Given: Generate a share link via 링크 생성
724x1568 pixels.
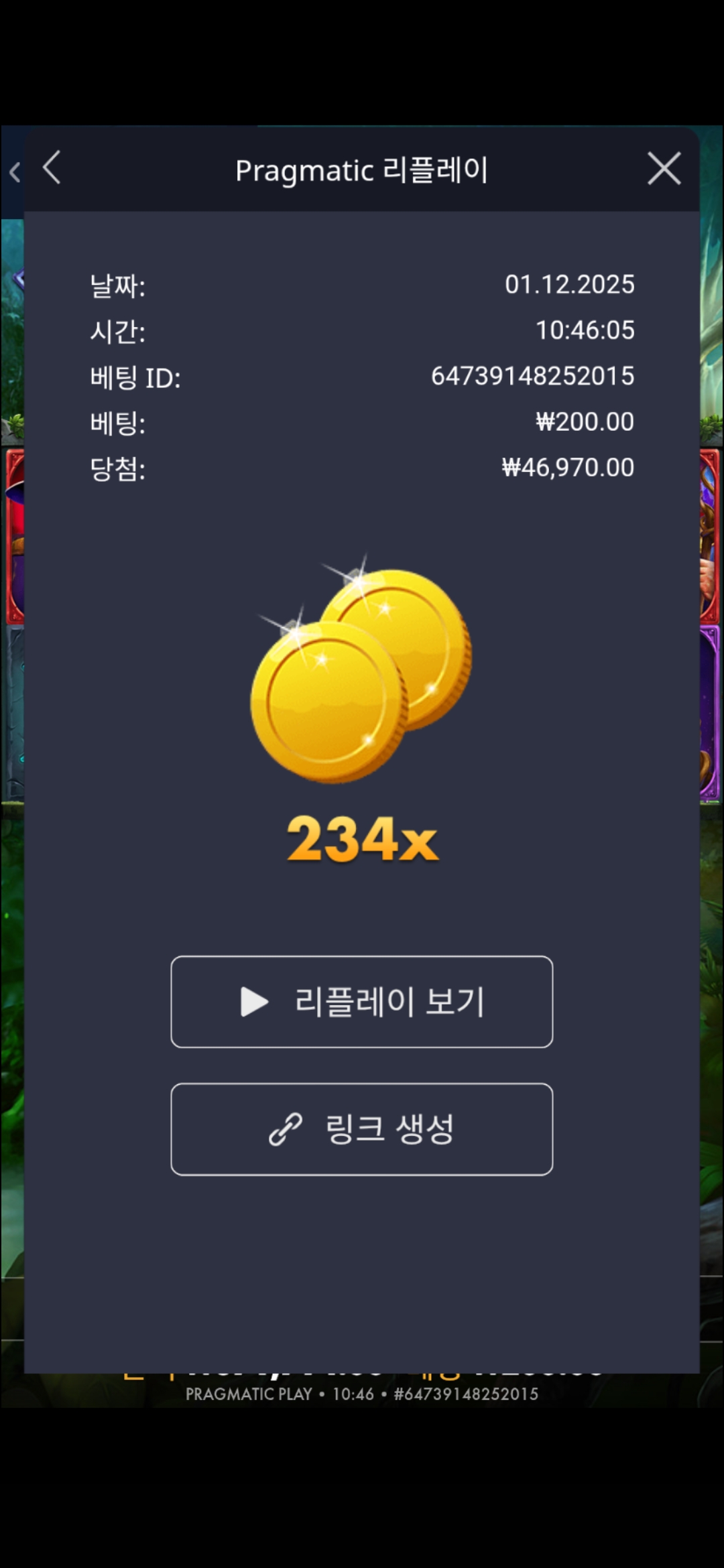Looking at the screenshot, I should click(361, 1129).
